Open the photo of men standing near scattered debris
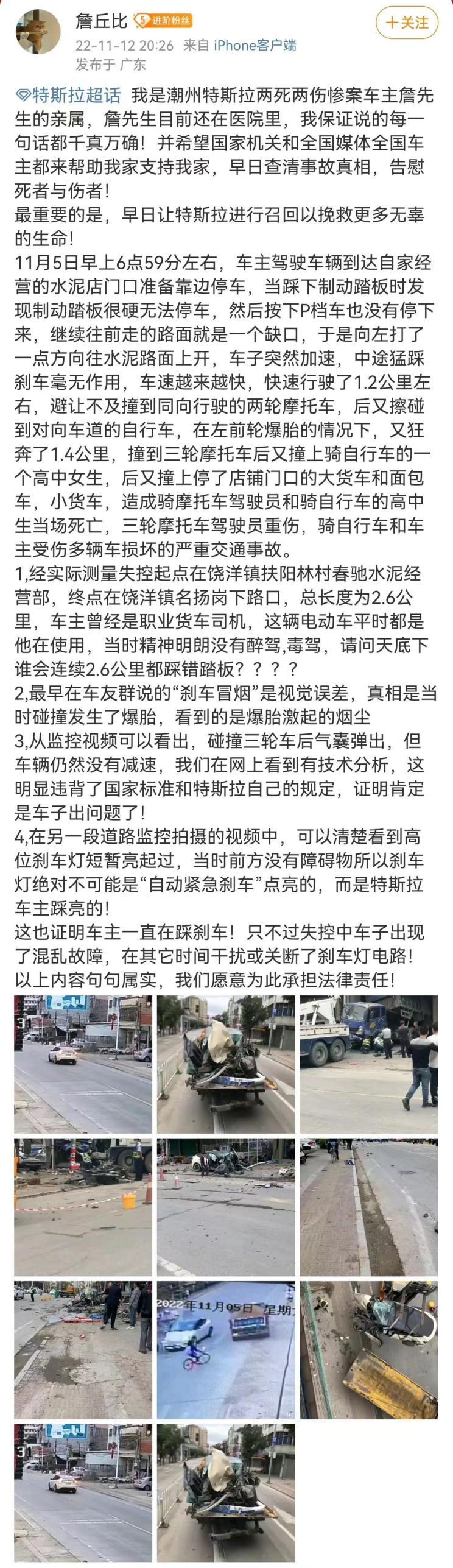 click(x=83, y=1350)
